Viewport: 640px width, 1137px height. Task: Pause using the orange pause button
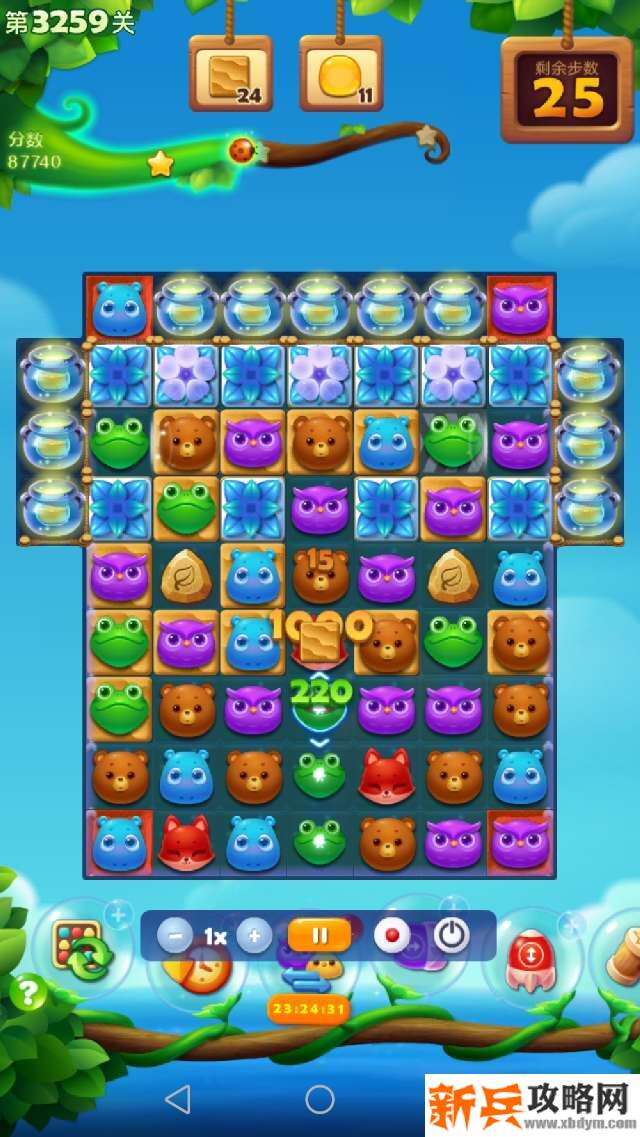(319, 936)
